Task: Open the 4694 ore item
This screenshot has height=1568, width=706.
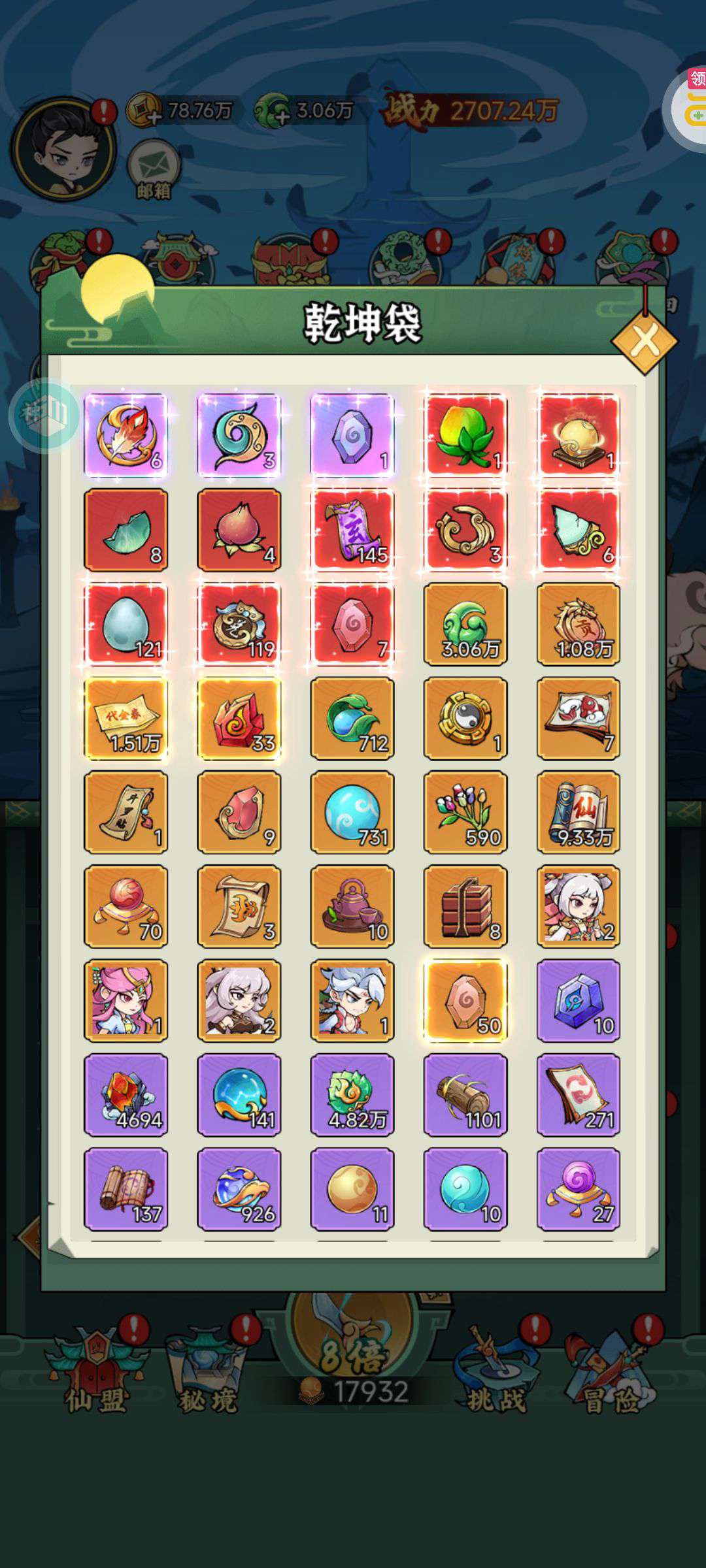Action: [x=126, y=1094]
